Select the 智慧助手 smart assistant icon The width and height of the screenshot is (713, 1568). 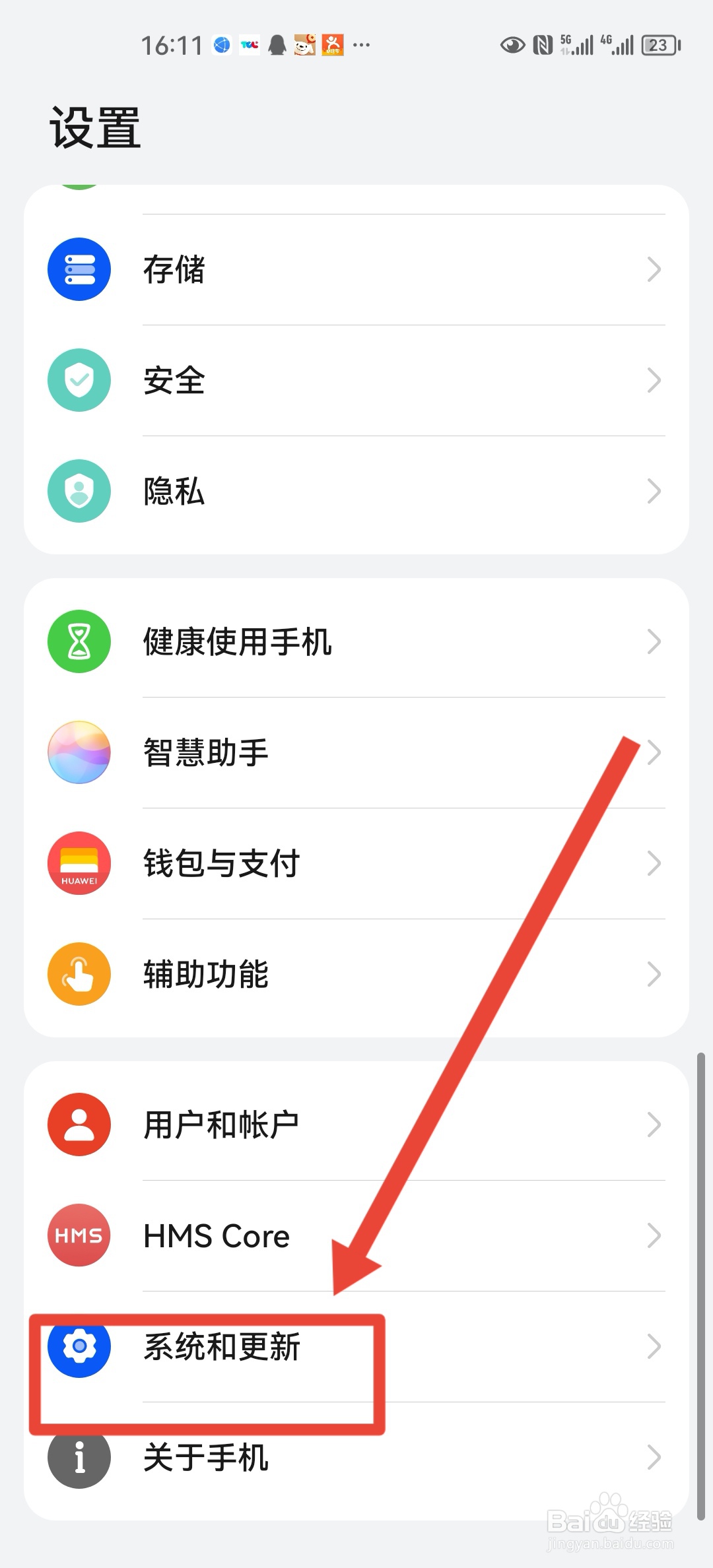[x=79, y=752]
